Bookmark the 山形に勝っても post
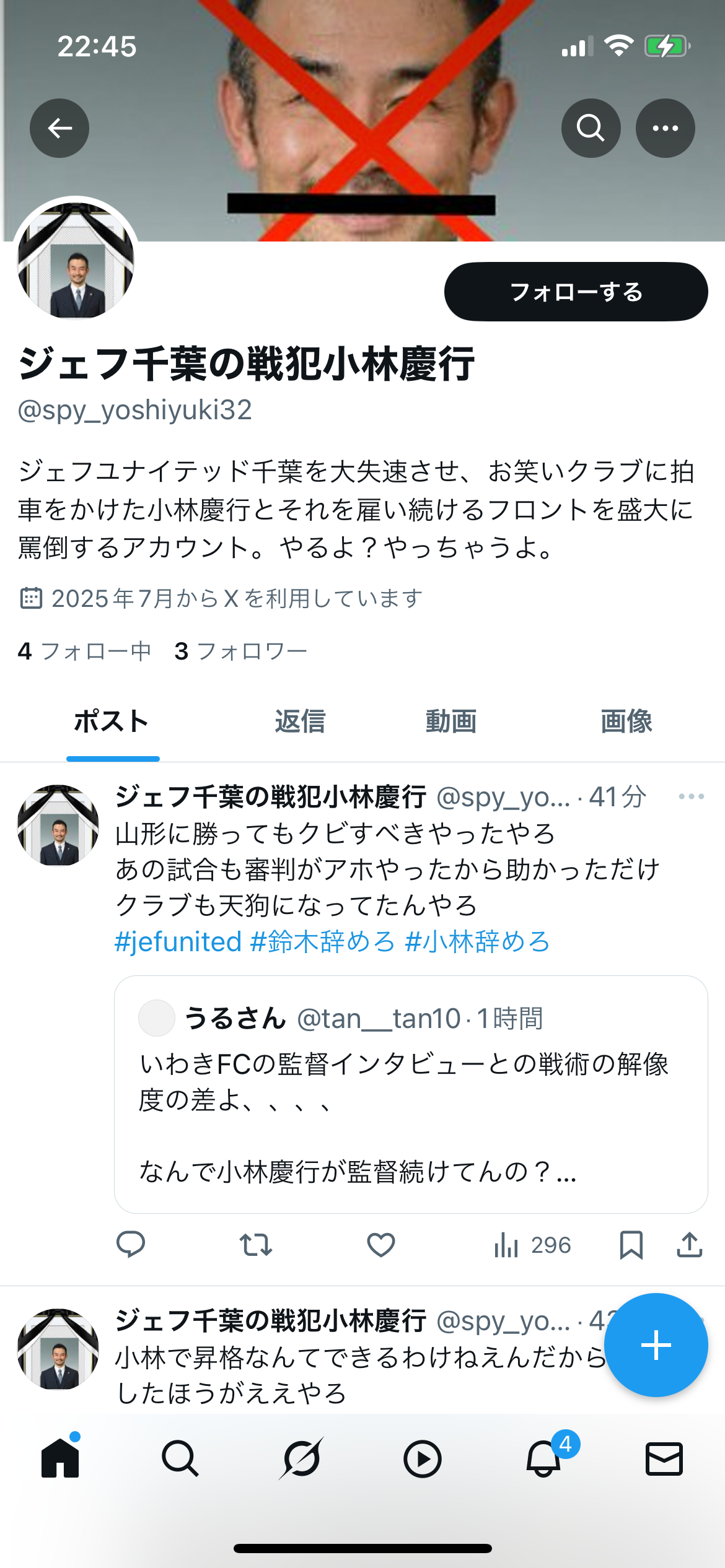 click(631, 1245)
